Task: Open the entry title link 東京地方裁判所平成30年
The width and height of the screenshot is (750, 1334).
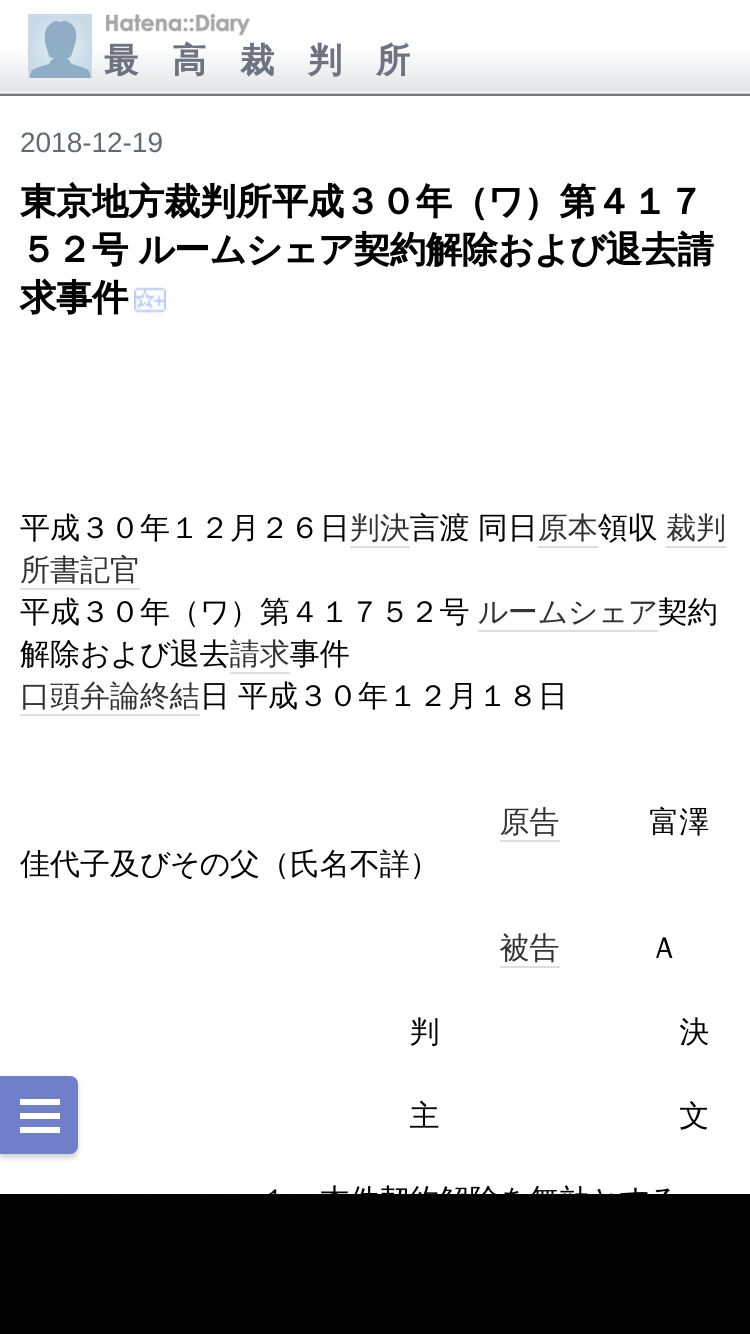Action: (367, 250)
